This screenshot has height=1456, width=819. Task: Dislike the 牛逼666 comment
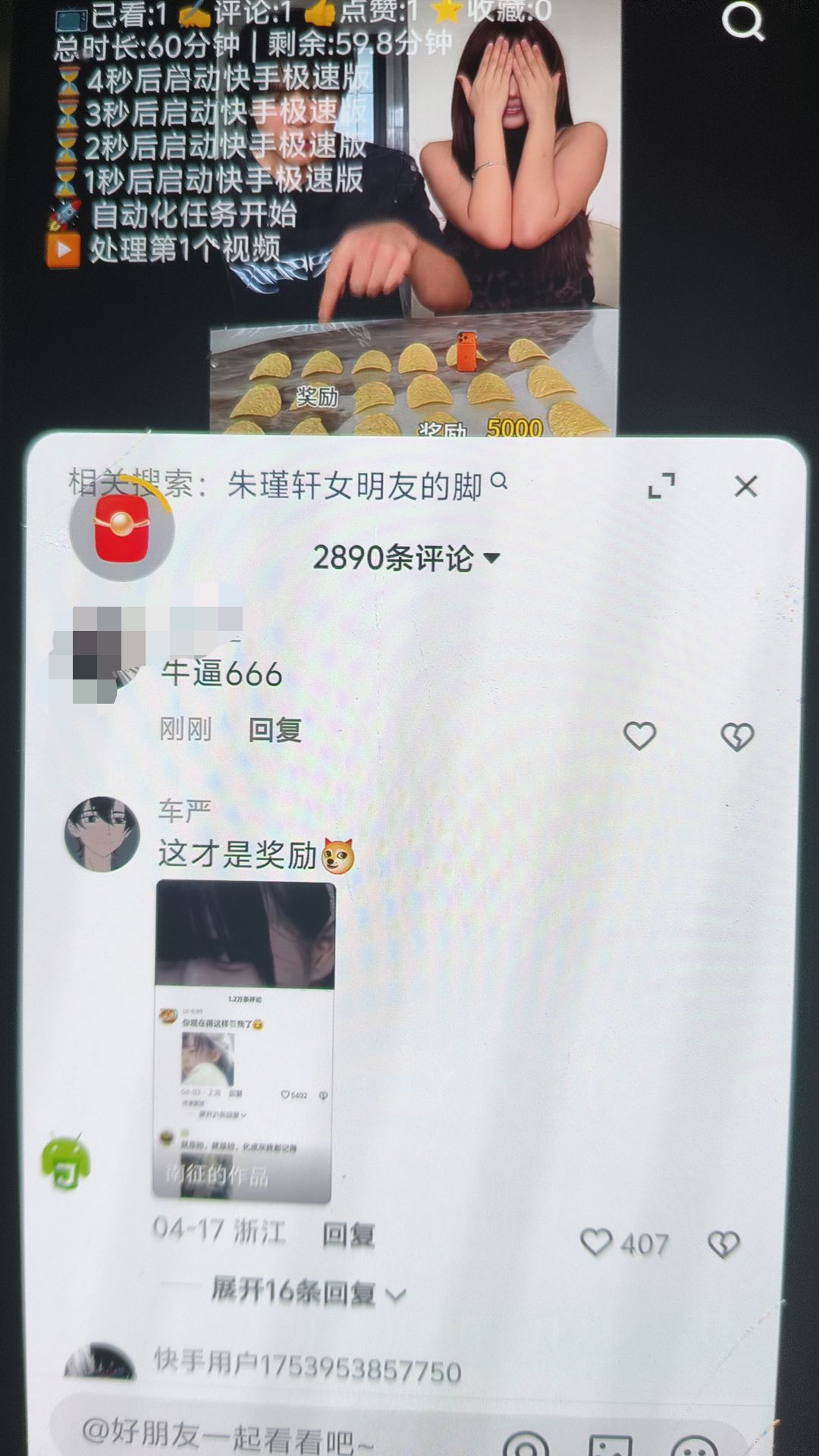point(736,736)
